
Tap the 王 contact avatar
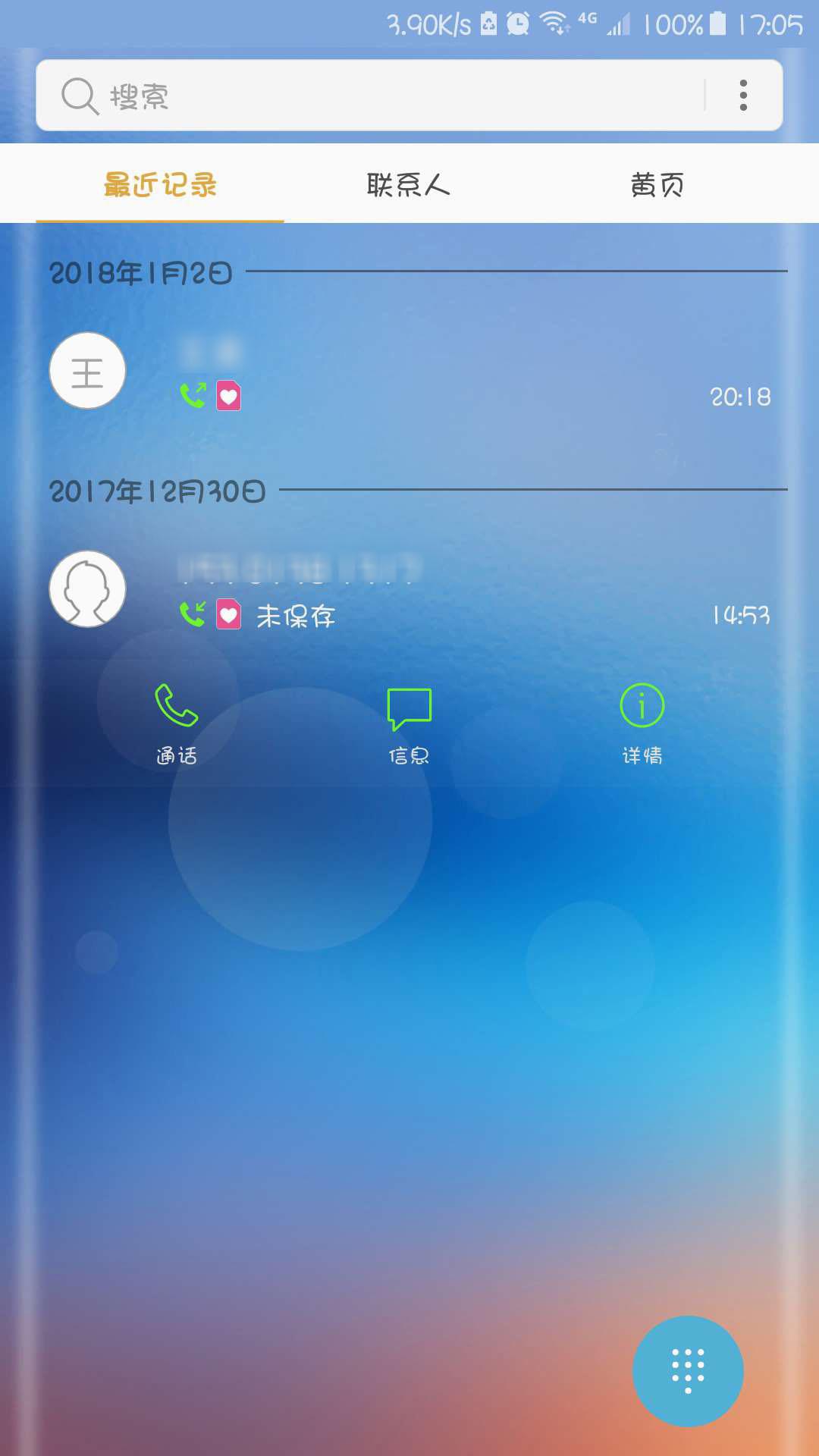(x=87, y=371)
